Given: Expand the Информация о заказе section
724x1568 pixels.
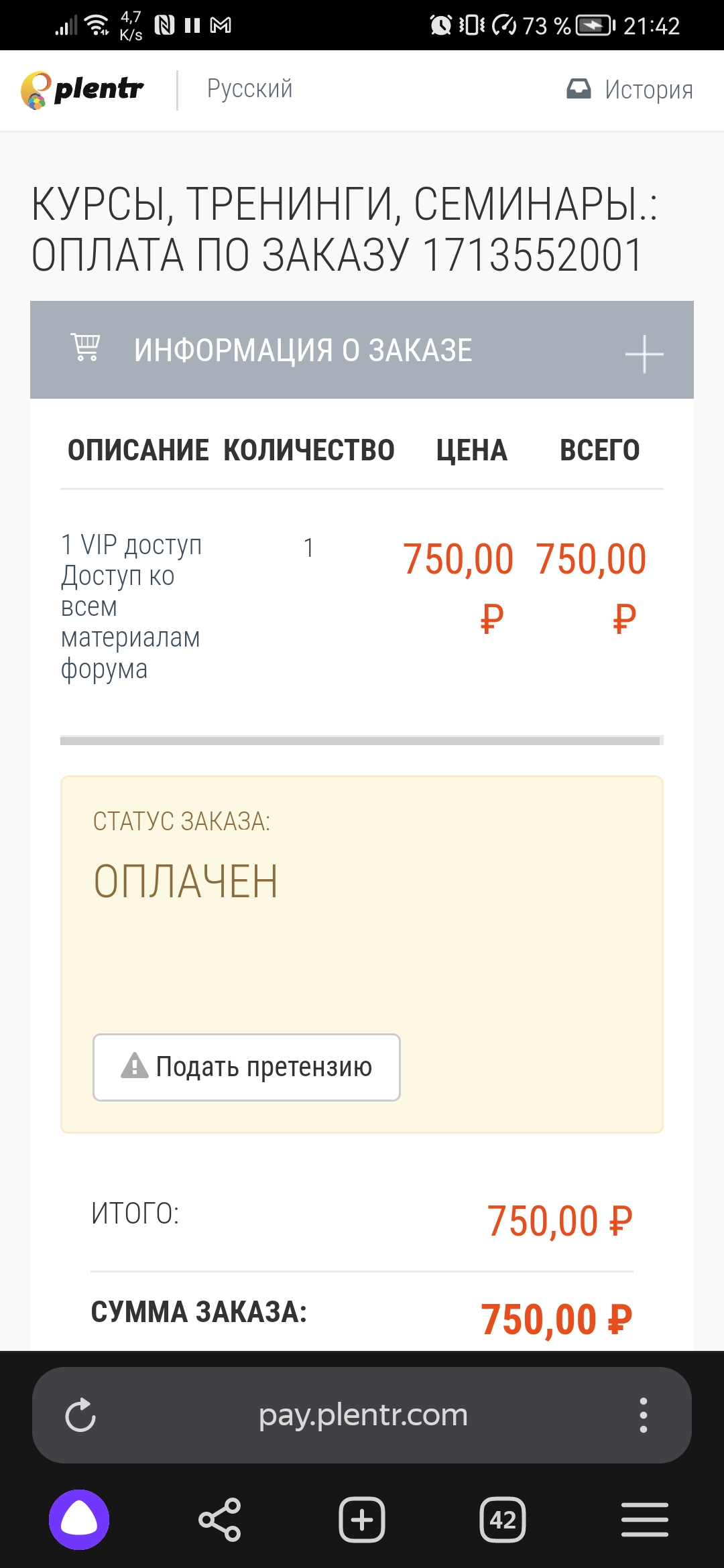Looking at the screenshot, I should (362, 350).
